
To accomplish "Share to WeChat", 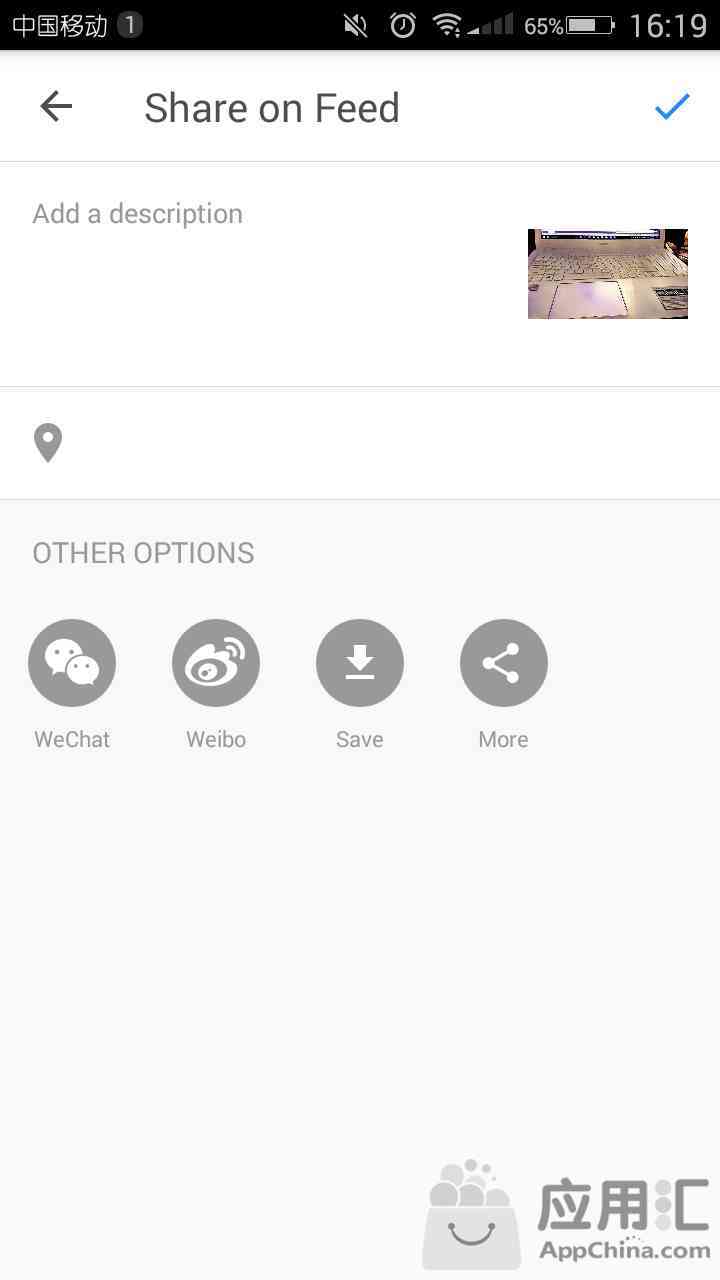I will click(x=72, y=663).
